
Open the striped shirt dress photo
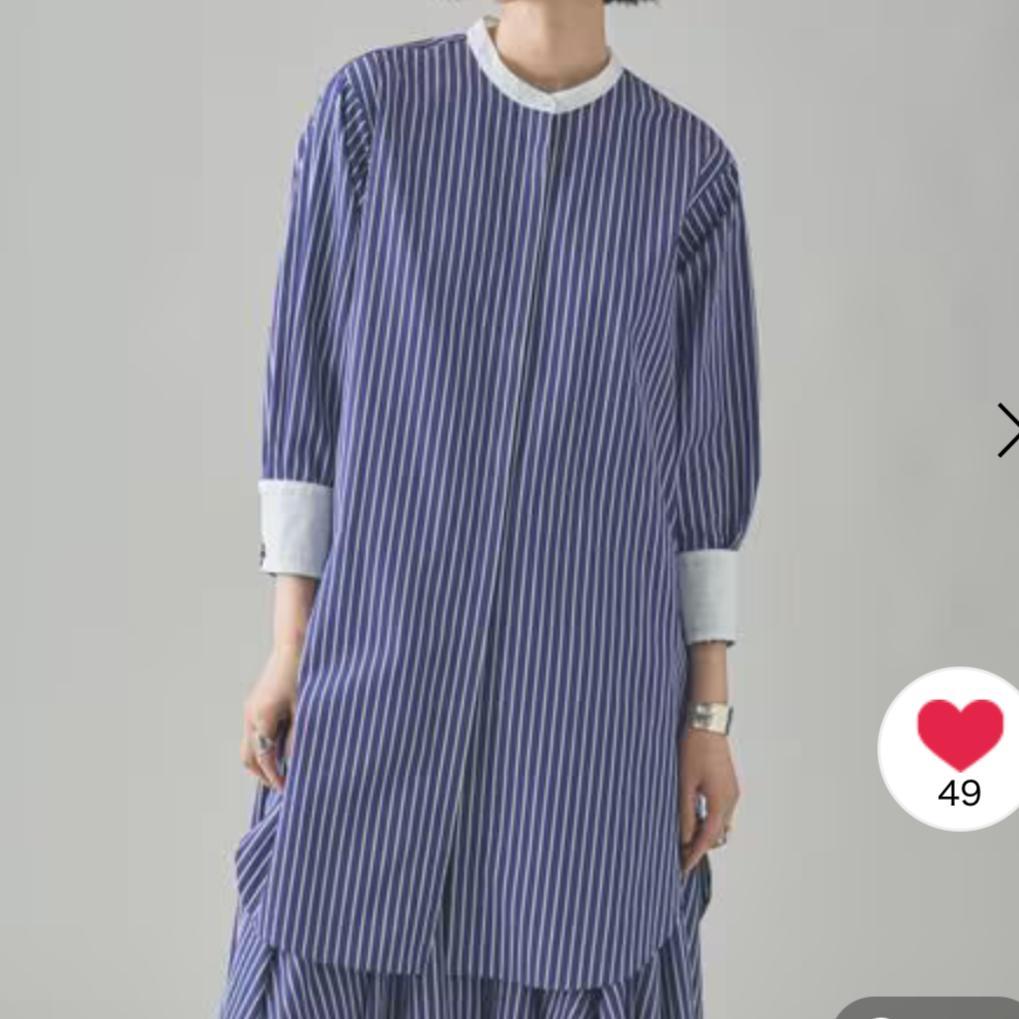pos(500,500)
